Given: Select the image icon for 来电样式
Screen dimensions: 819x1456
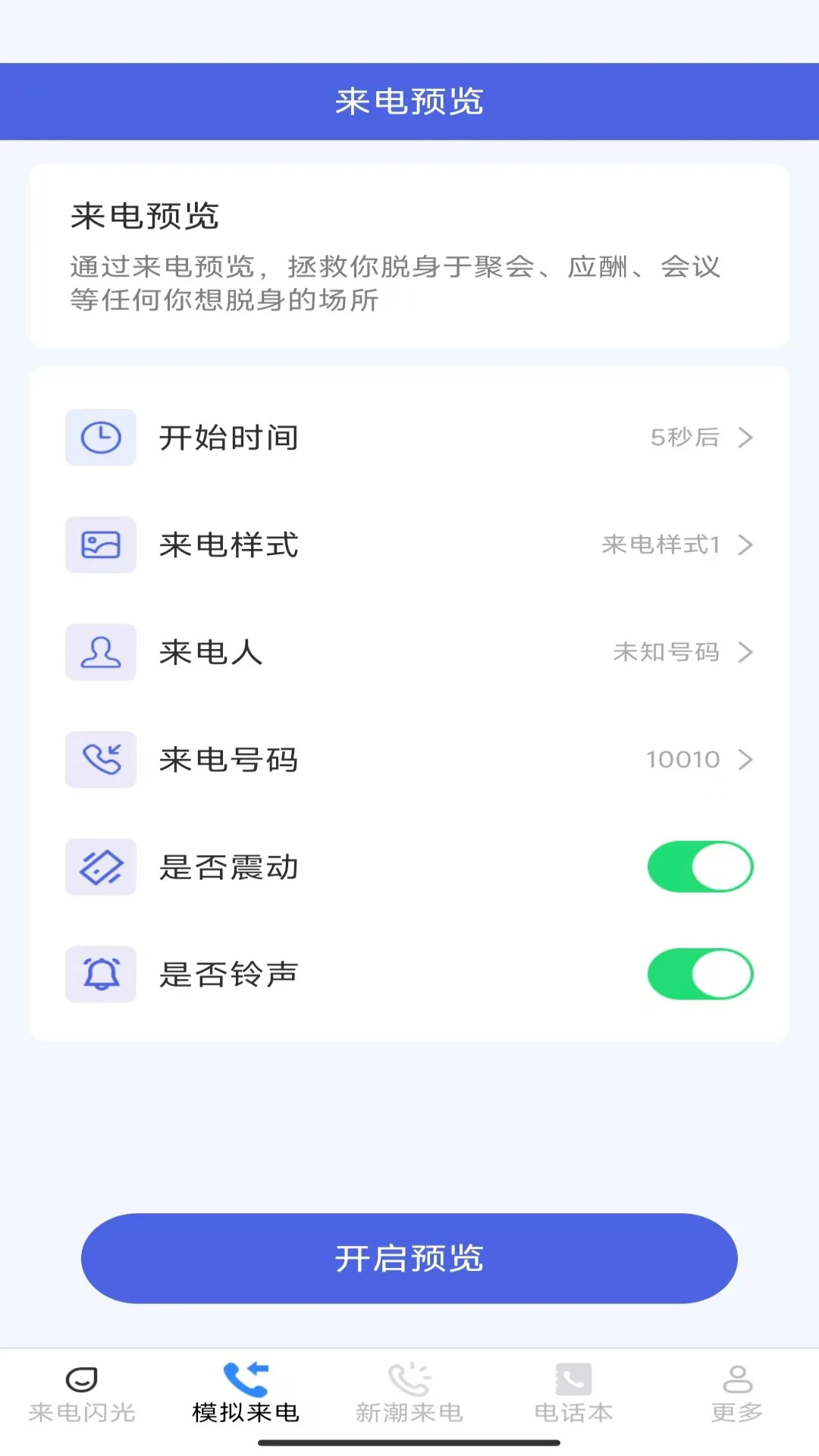Looking at the screenshot, I should pos(100,545).
